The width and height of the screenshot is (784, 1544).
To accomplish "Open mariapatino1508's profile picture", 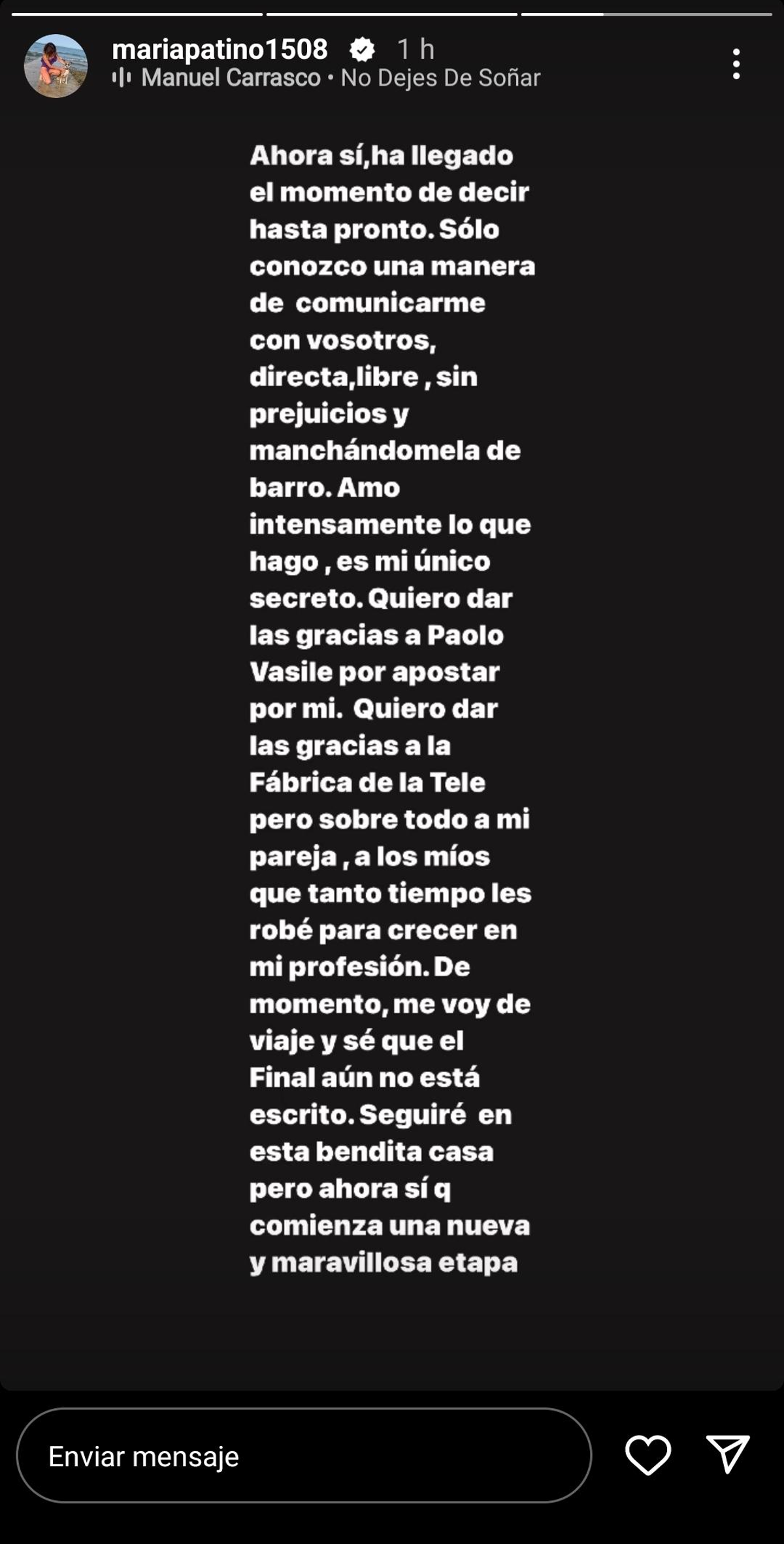I will [x=56, y=65].
